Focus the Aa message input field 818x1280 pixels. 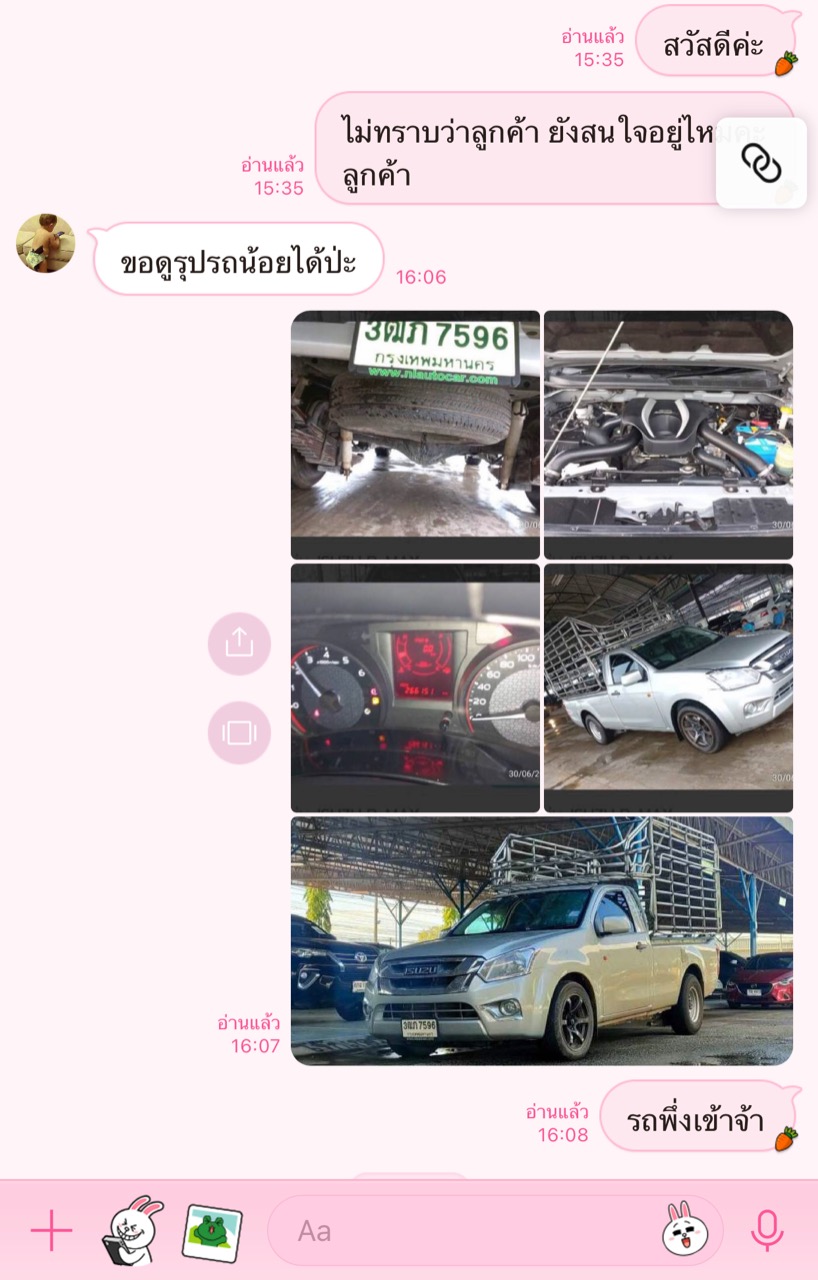pyautogui.click(x=470, y=1230)
